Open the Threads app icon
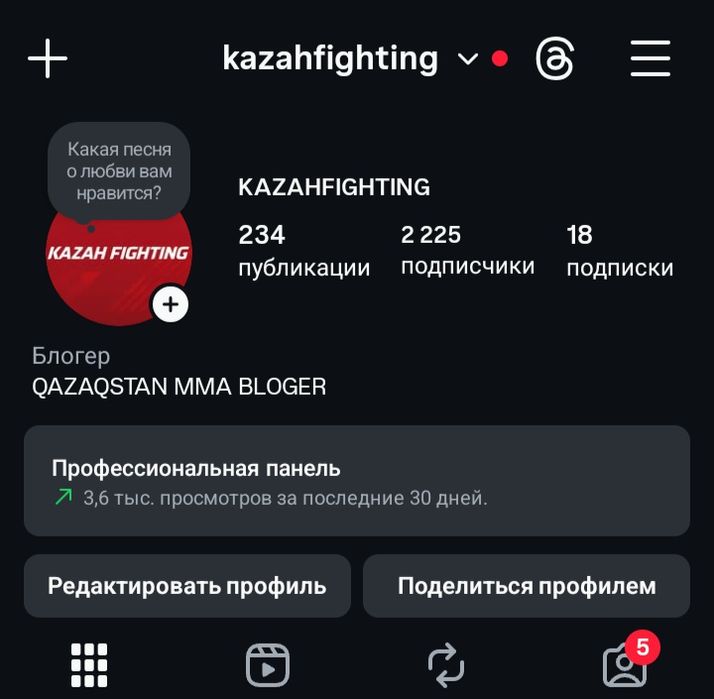714x699 pixels. (x=555, y=59)
